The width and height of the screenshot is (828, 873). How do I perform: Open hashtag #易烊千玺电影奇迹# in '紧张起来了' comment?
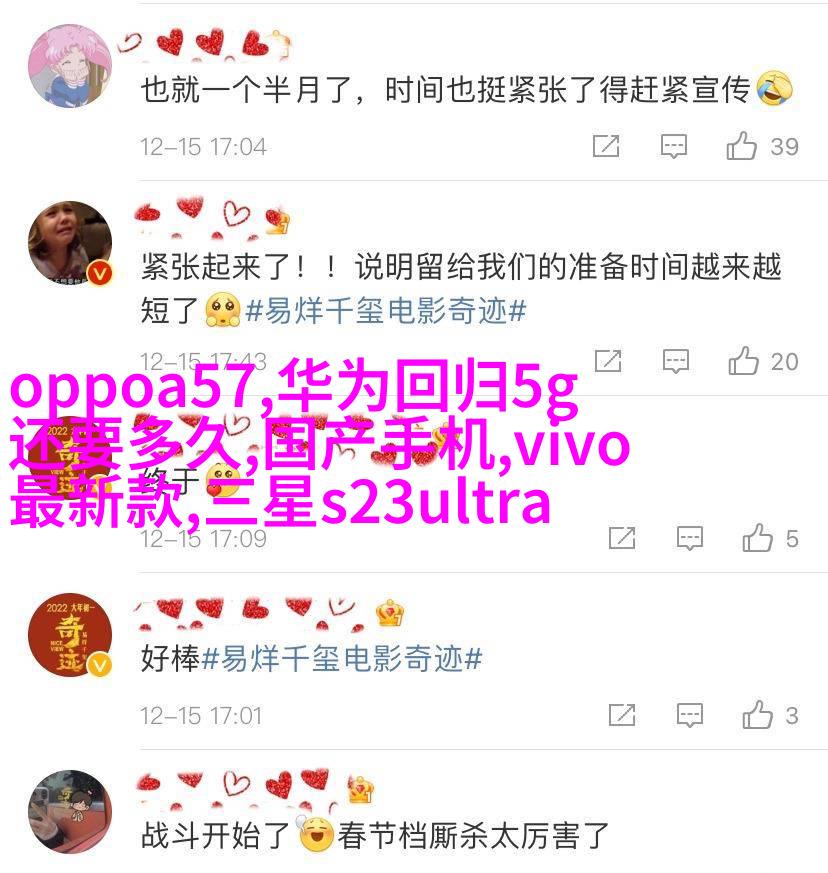(x=386, y=311)
